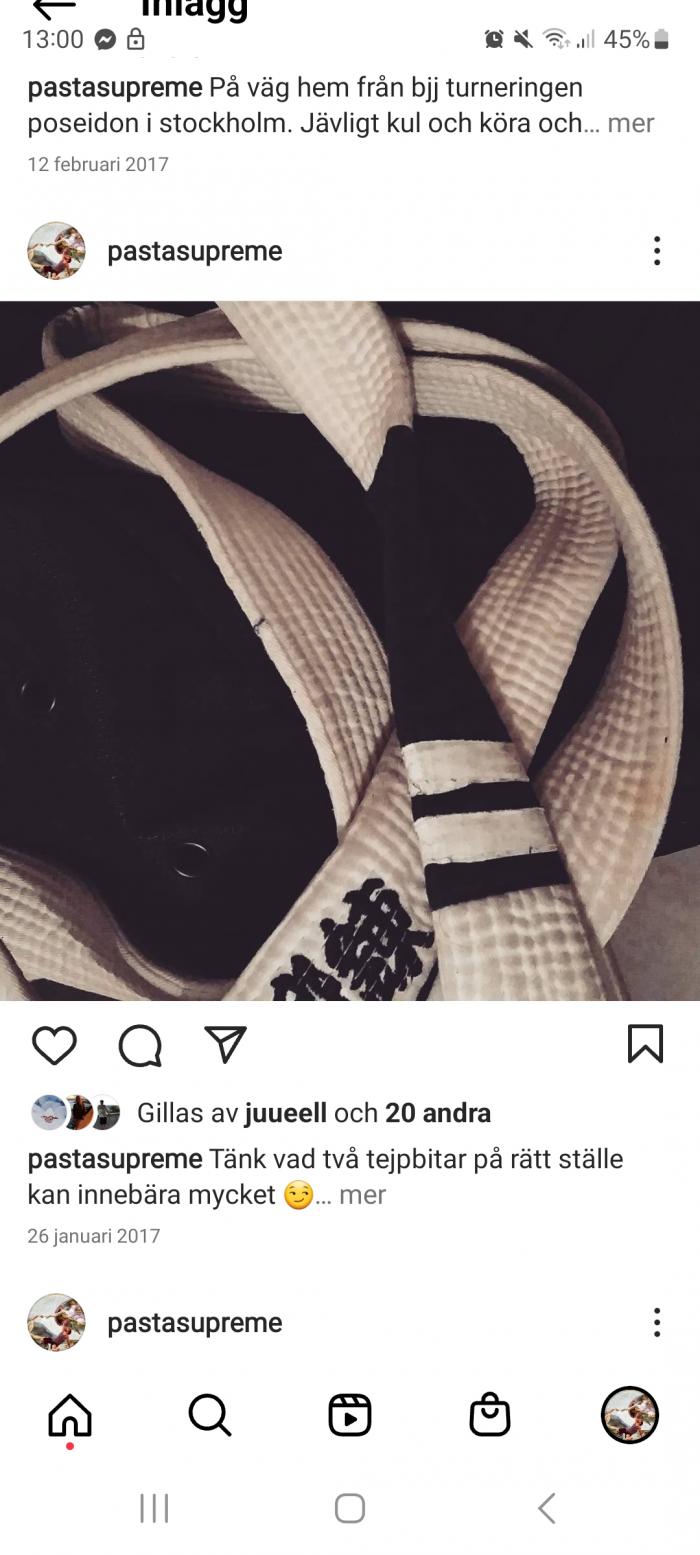
Task: Switch to the Search tab
Action: click(x=210, y=1415)
